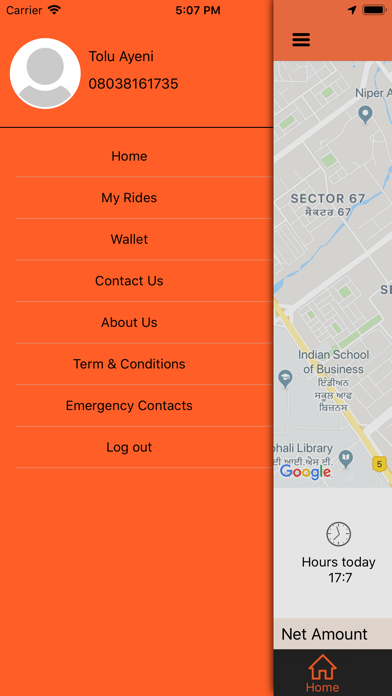This screenshot has width=392, height=696.
Task: Tap the profile avatar picture
Action: [x=45, y=73]
